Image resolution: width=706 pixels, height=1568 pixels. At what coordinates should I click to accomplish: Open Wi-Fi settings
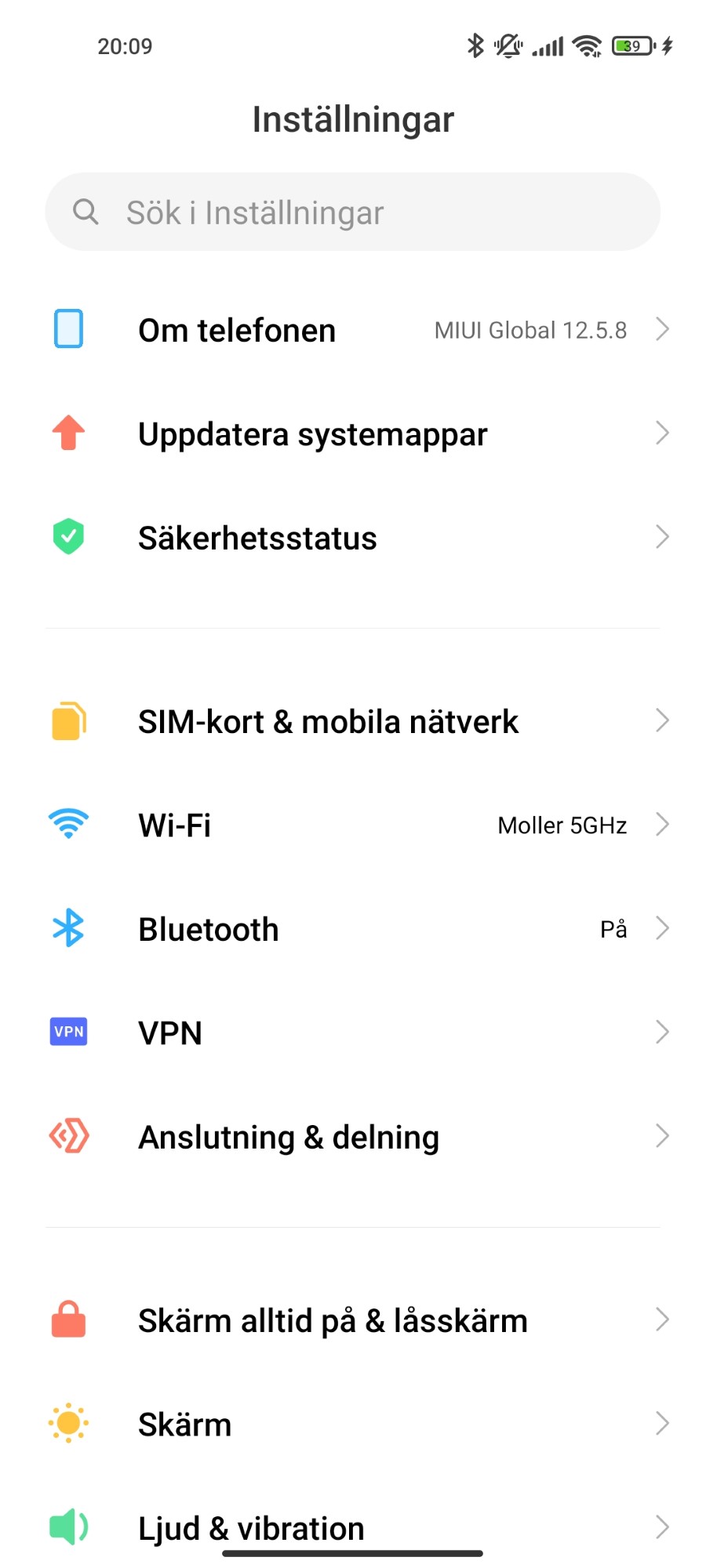[x=353, y=825]
